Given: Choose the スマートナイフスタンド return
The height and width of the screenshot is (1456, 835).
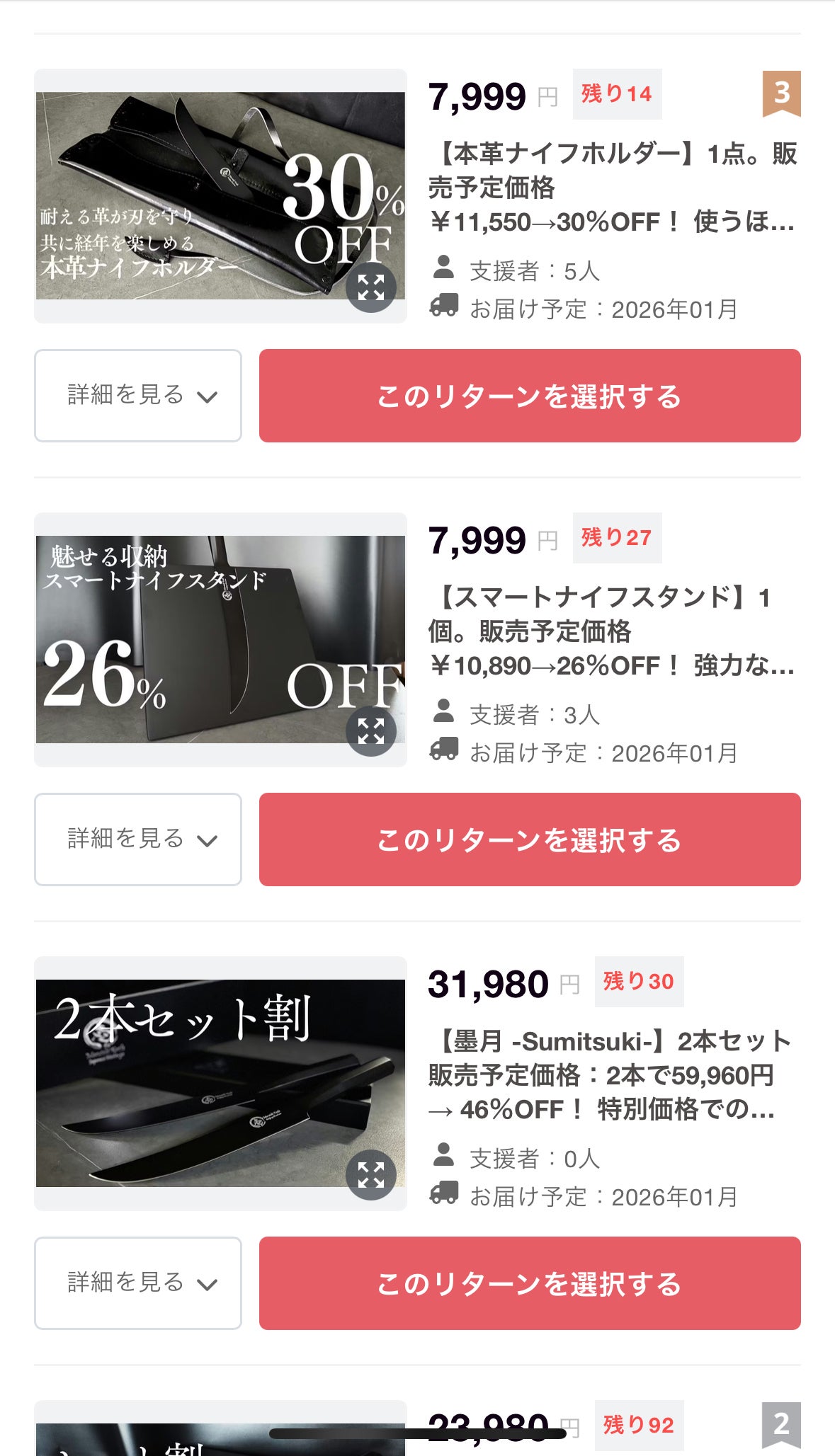Looking at the screenshot, I should click(529, 839).
